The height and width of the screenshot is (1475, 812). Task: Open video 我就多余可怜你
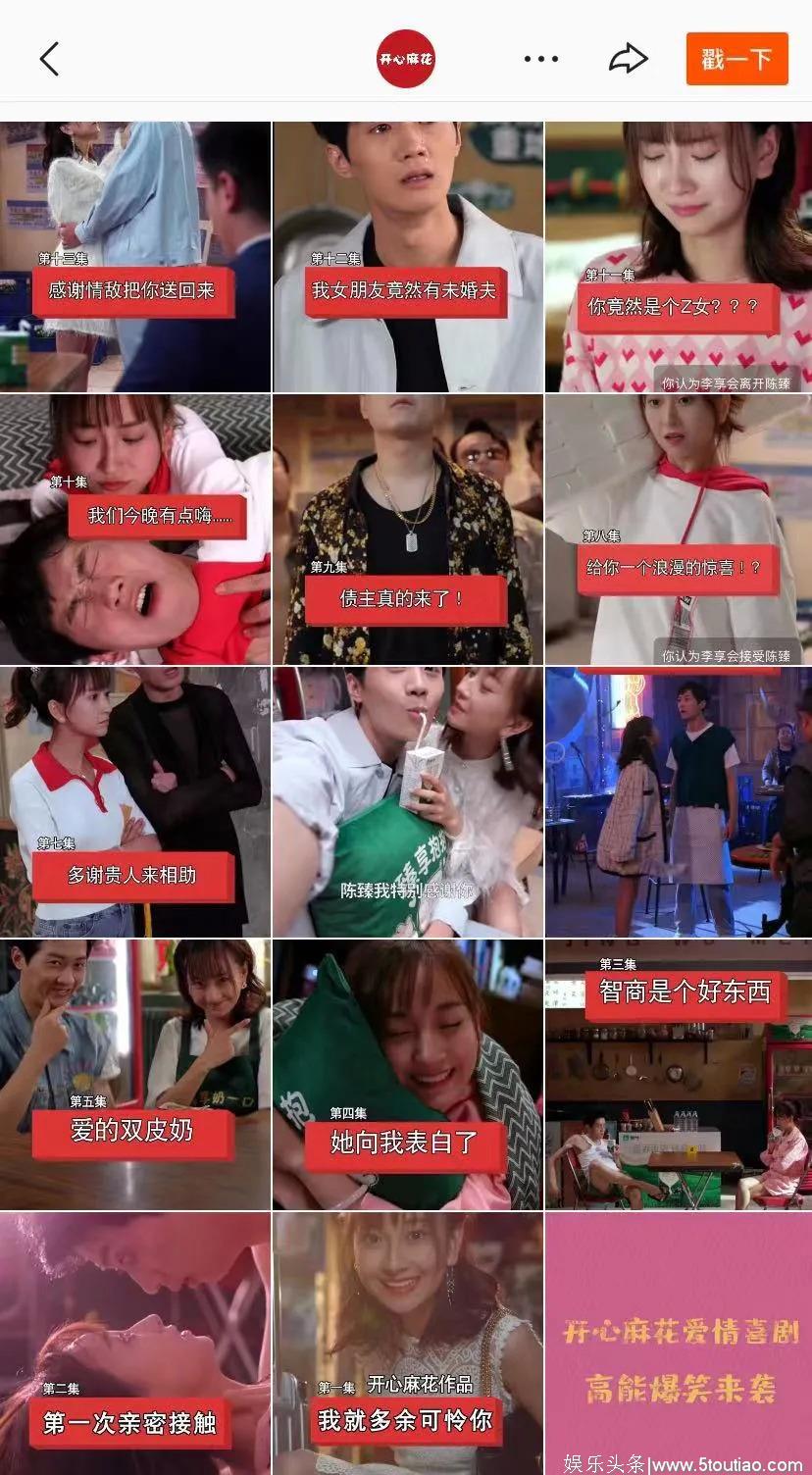coord(407,1344)
